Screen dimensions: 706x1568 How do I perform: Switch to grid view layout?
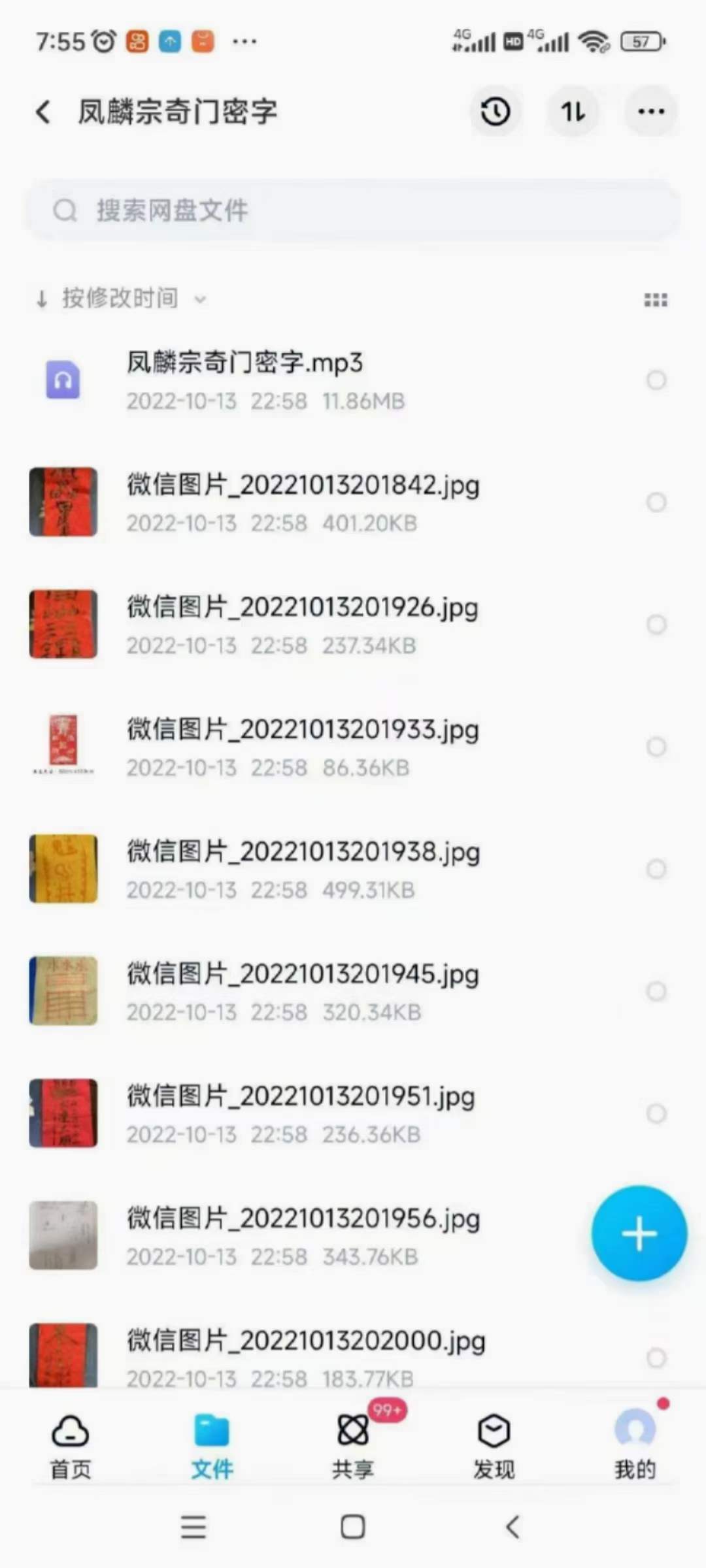click(654, 299)
